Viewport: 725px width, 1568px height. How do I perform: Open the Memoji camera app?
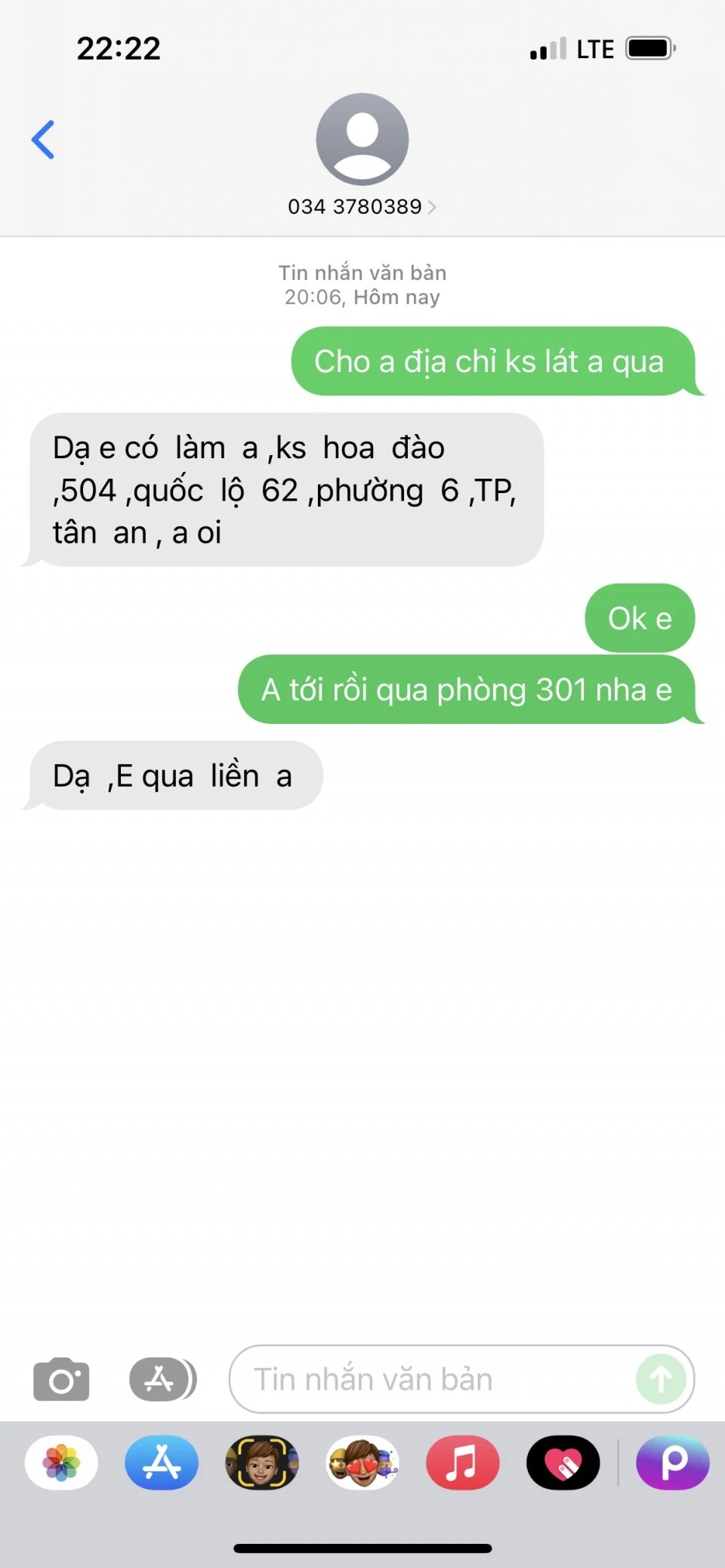pos(262,1462)
